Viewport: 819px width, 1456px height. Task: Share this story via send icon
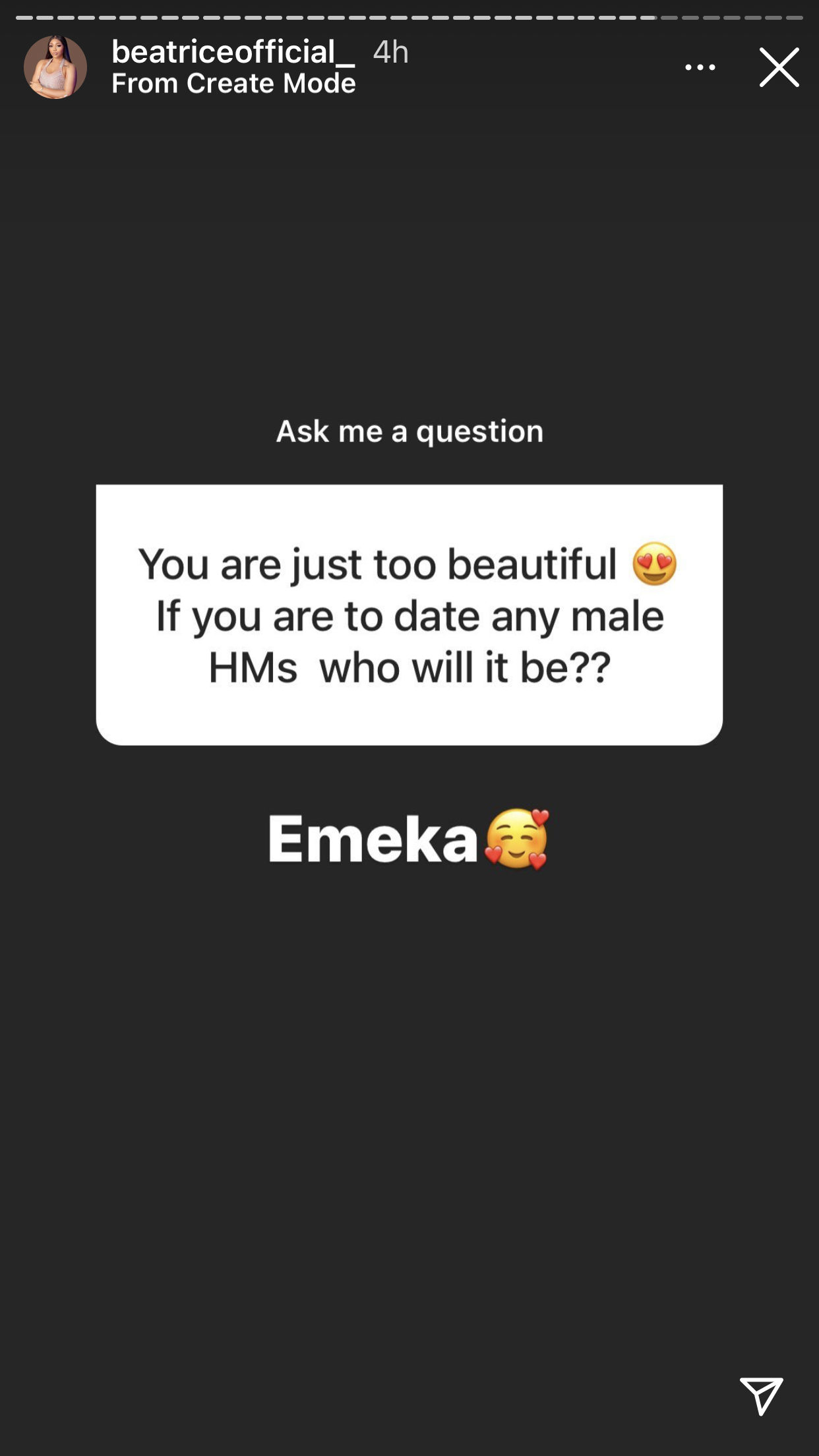tap(761, 1395)
